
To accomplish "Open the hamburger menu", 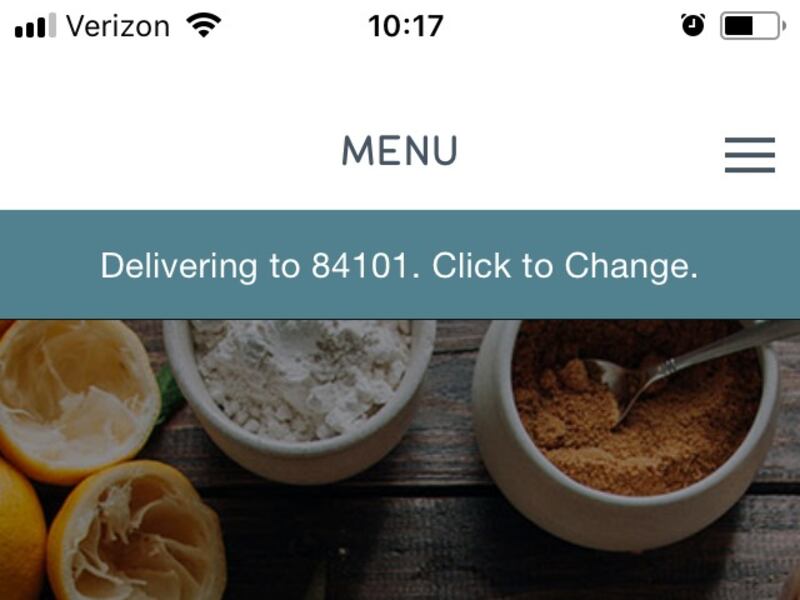I will pos(749,155).
